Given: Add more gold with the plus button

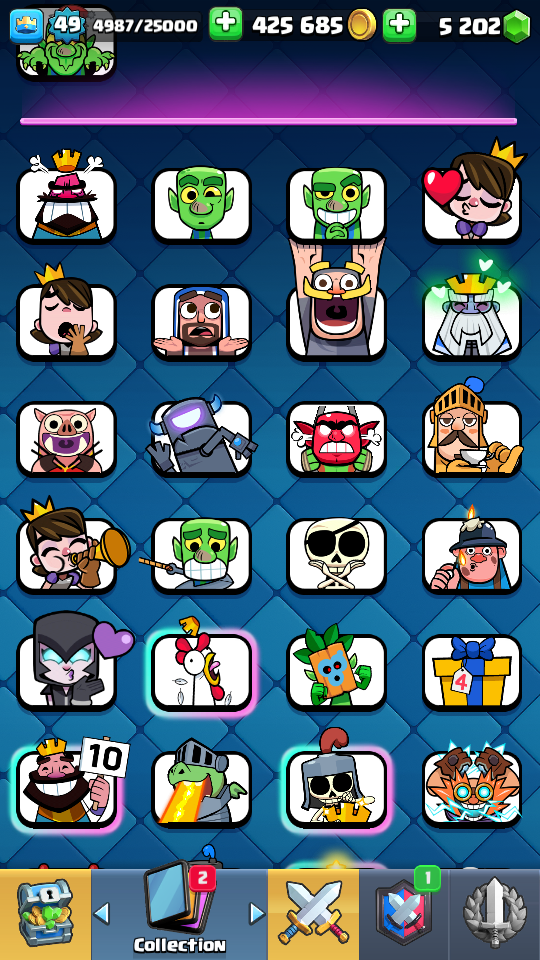Looking at the screenshot, I should (x=225, y=24).
